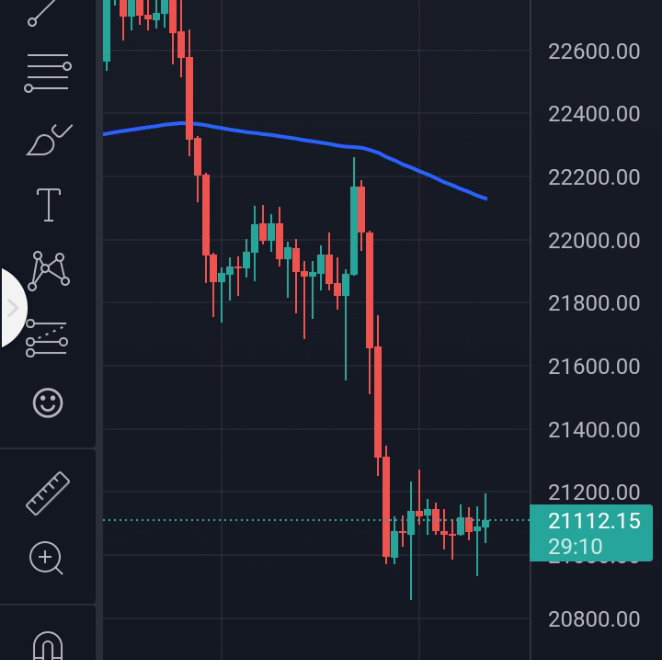The height and width of the screenshot is (660, 662).
Task: Toggle the magnet snapping mode
Action: [48, 645]
